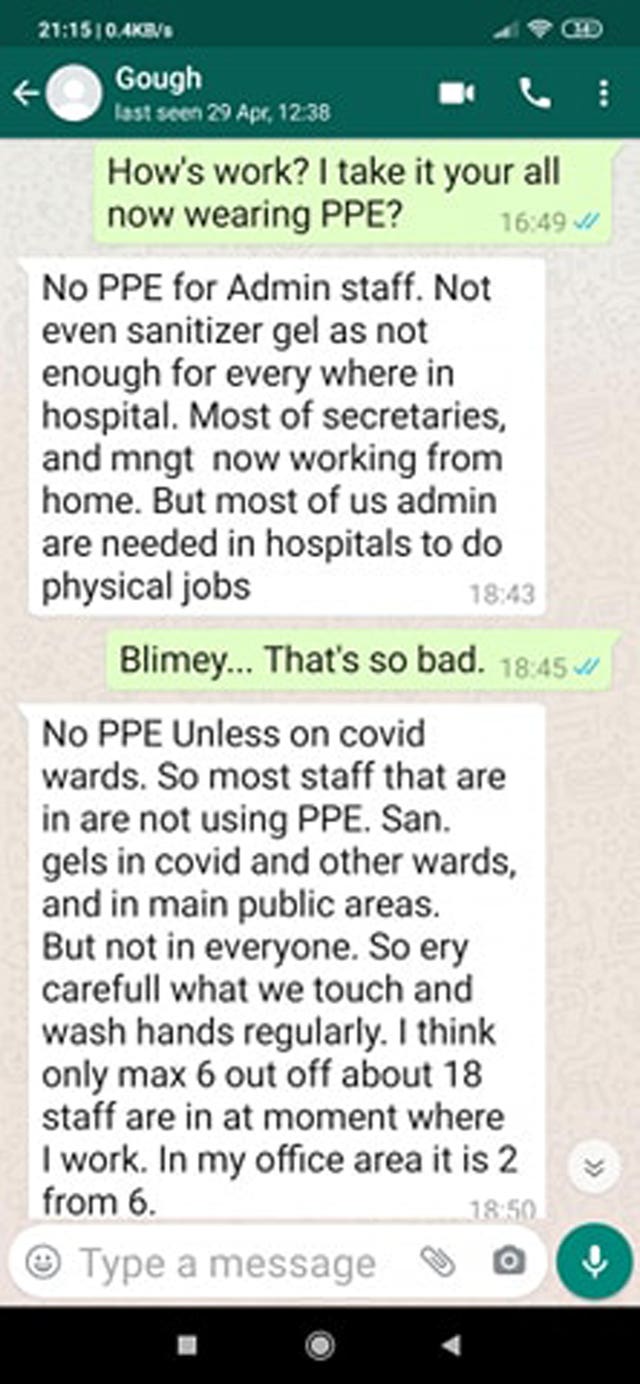The height and width of the screenshot is (1384, 640).
Task: Open the camera from message bar
Action: pos(509,1262)
